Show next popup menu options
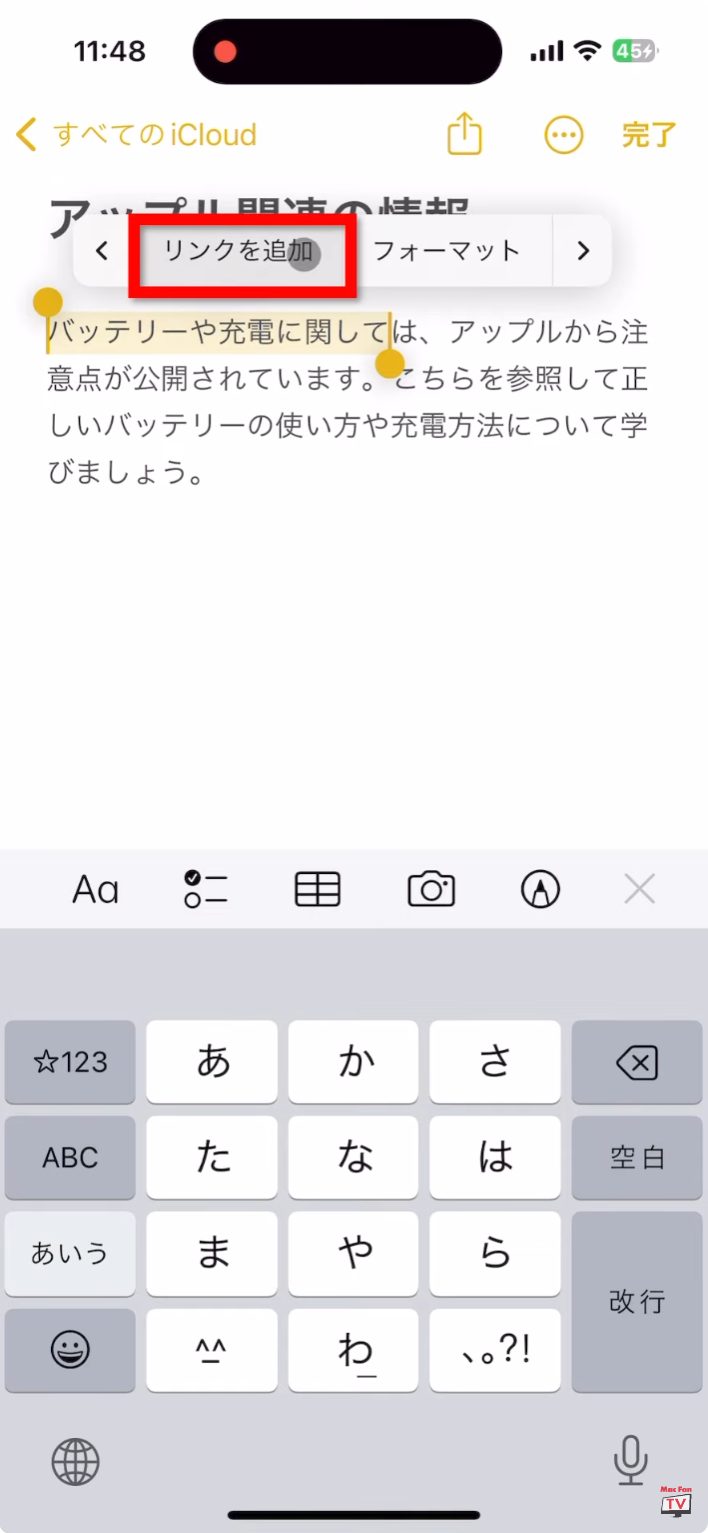This screenshot has width=708, height=1533. pyautogui.click(x=583, y=250)
